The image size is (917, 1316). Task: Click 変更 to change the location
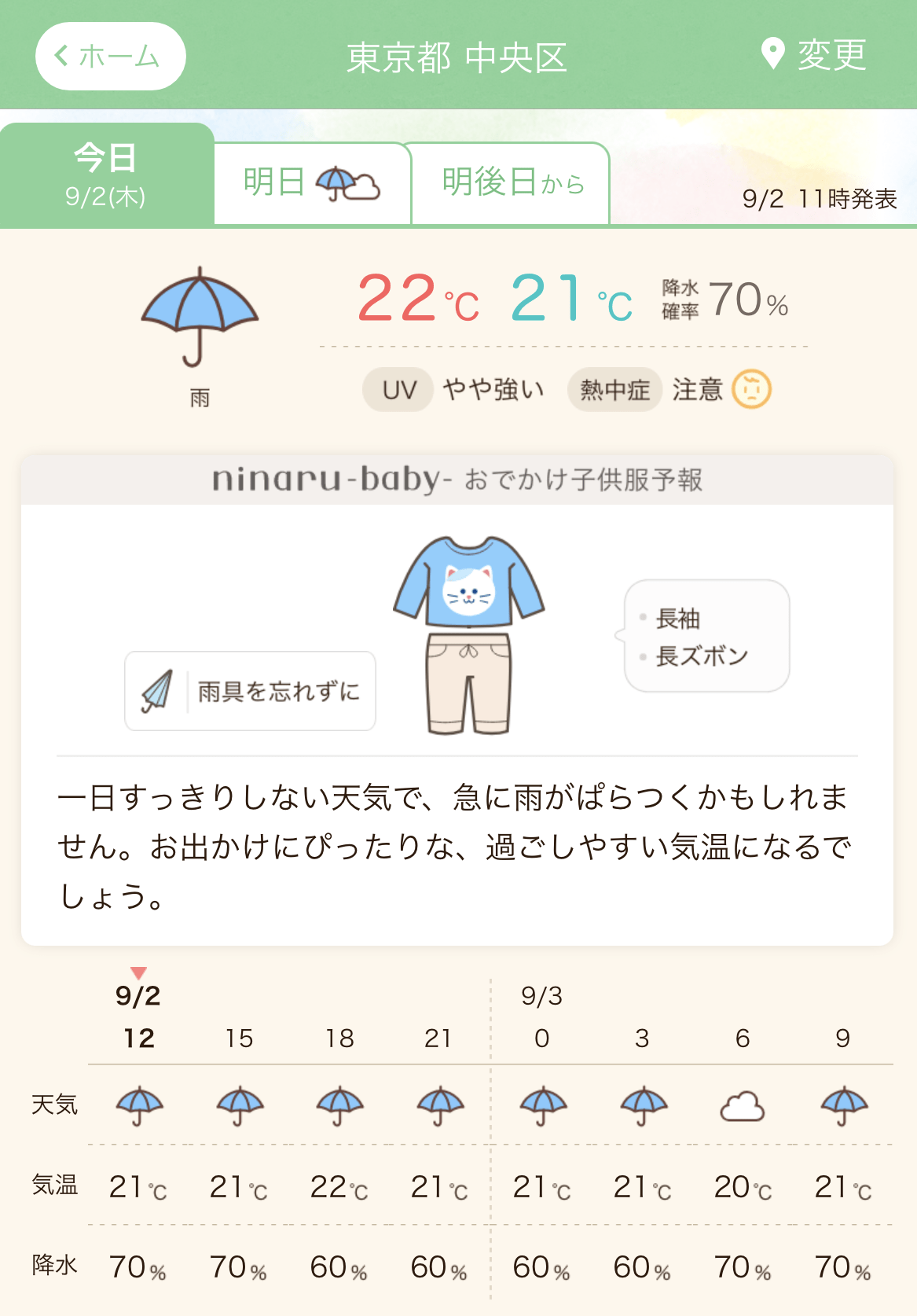(831, 55)
